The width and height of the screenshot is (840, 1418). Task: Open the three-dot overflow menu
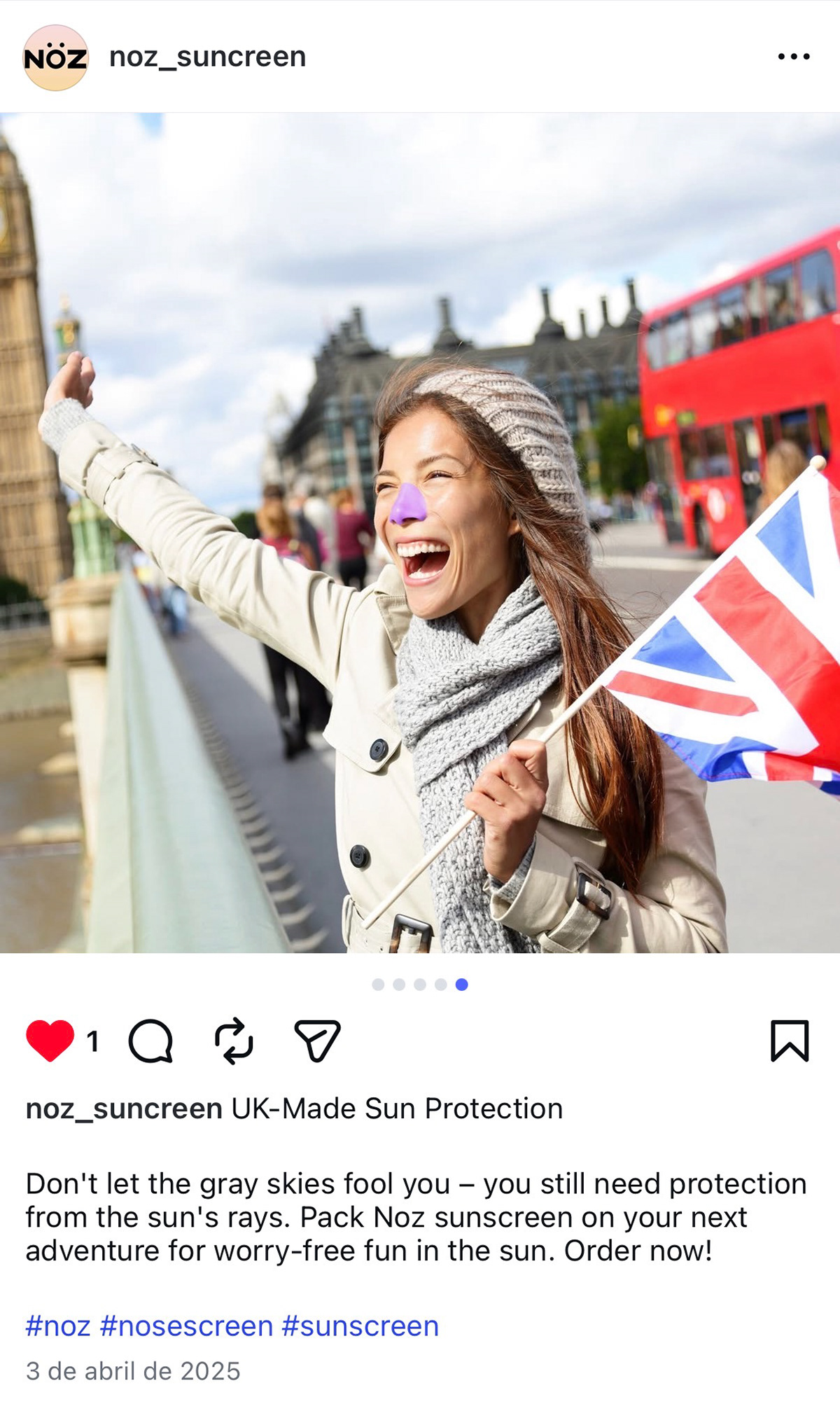coord(793,57)
